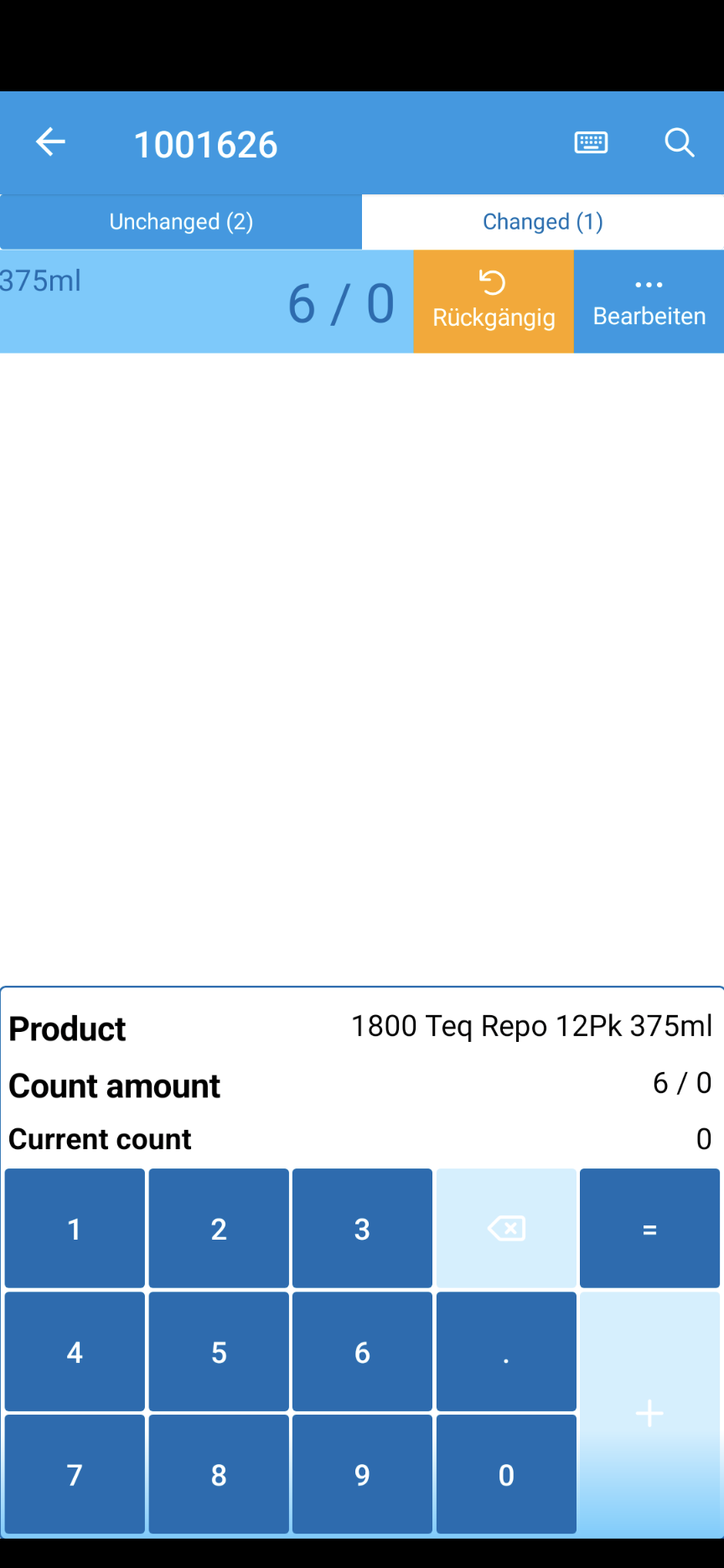Image resolution: width=724 pixels, height=1568 pixels.
Task: Tap keypad number 7
Action: pyautogui.click(x=75, y=1475)
